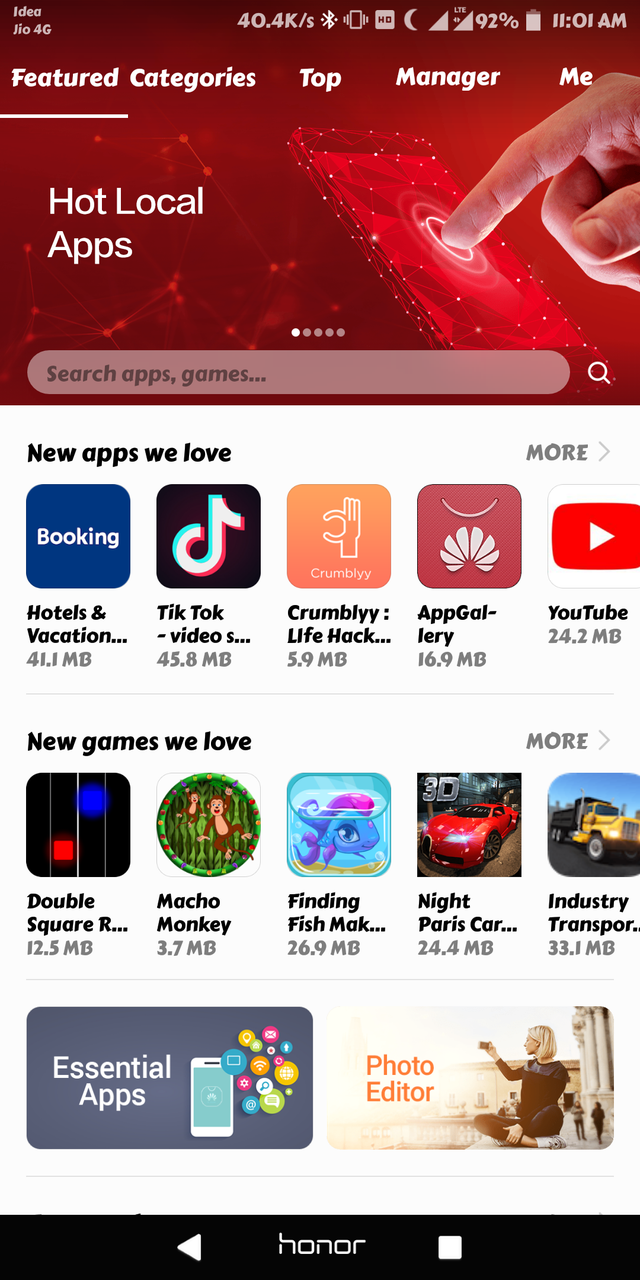Open the Booking Hotels & Vacation app

(x=78, y=536)
